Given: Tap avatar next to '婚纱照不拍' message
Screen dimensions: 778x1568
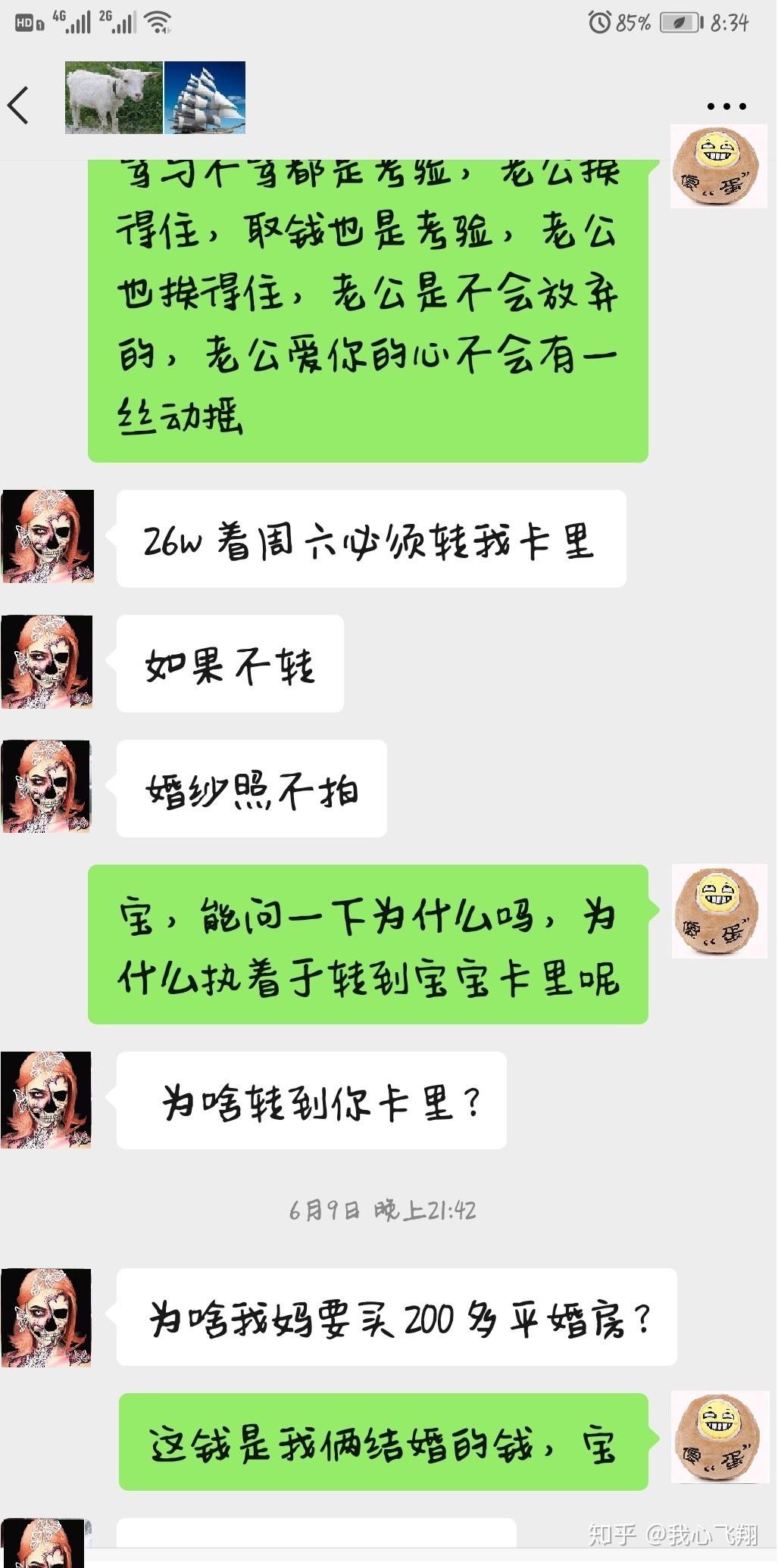Looking at the screenshot, I should pos(47,787).
